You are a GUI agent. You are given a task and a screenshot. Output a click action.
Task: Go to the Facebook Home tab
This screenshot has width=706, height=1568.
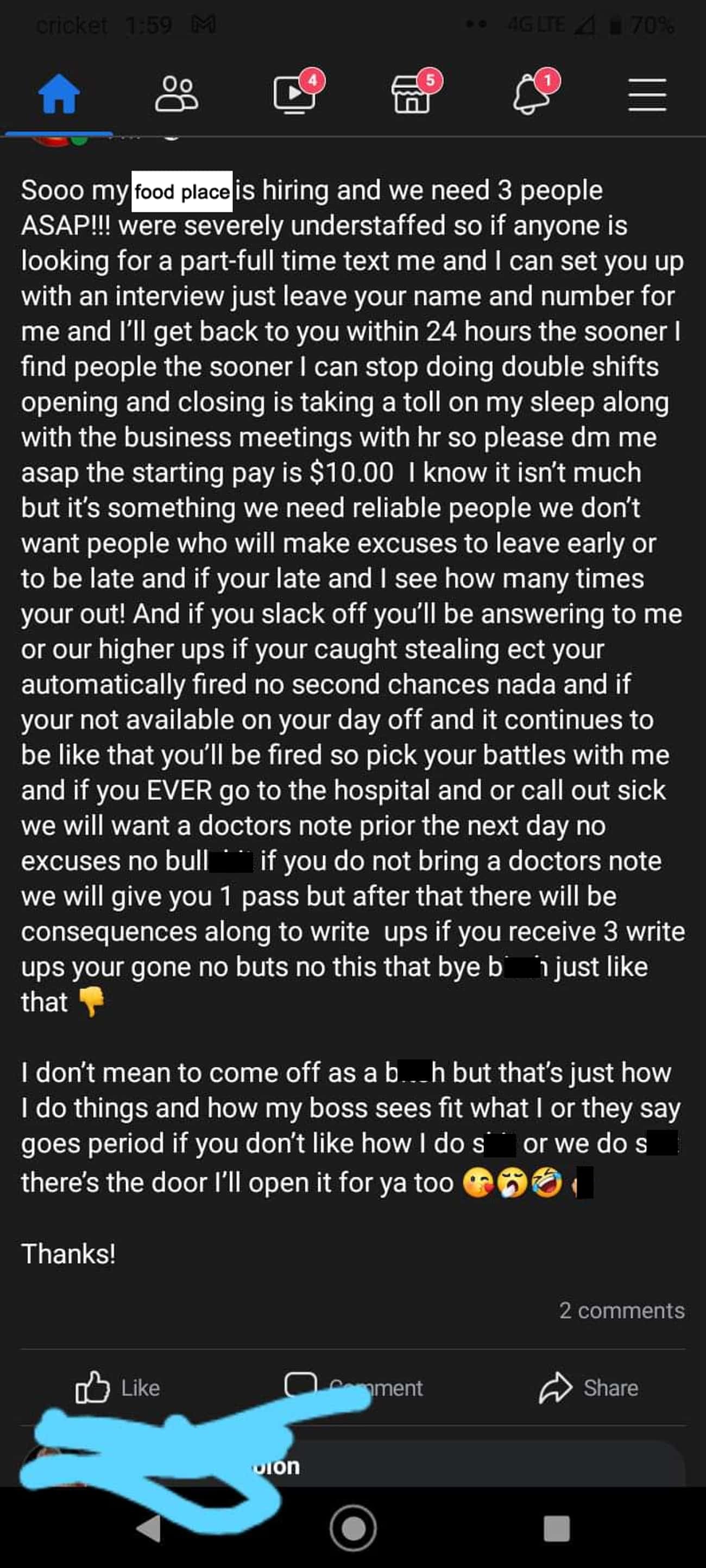point(59,95)
